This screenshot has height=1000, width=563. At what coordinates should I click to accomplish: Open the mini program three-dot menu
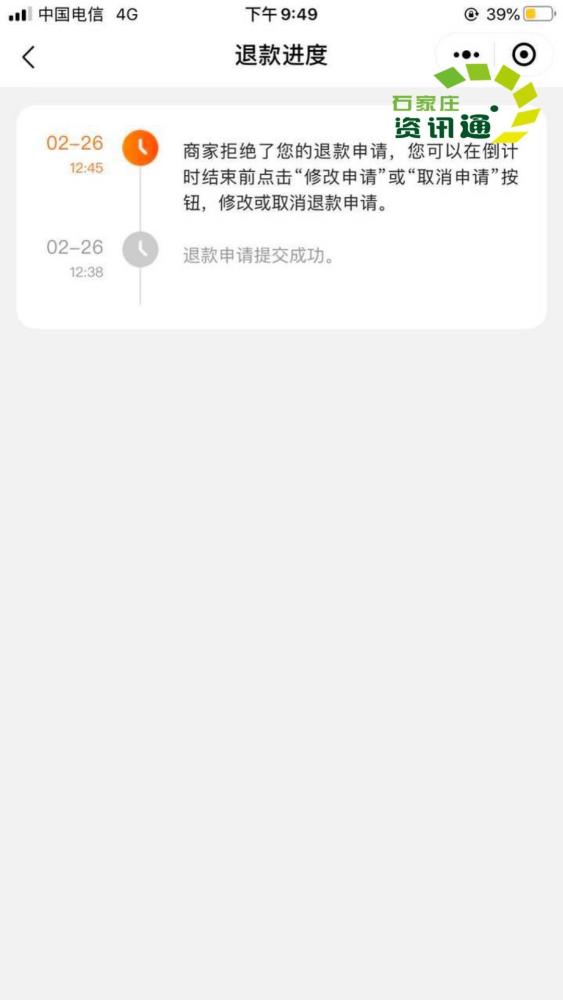tap(466, 55)
